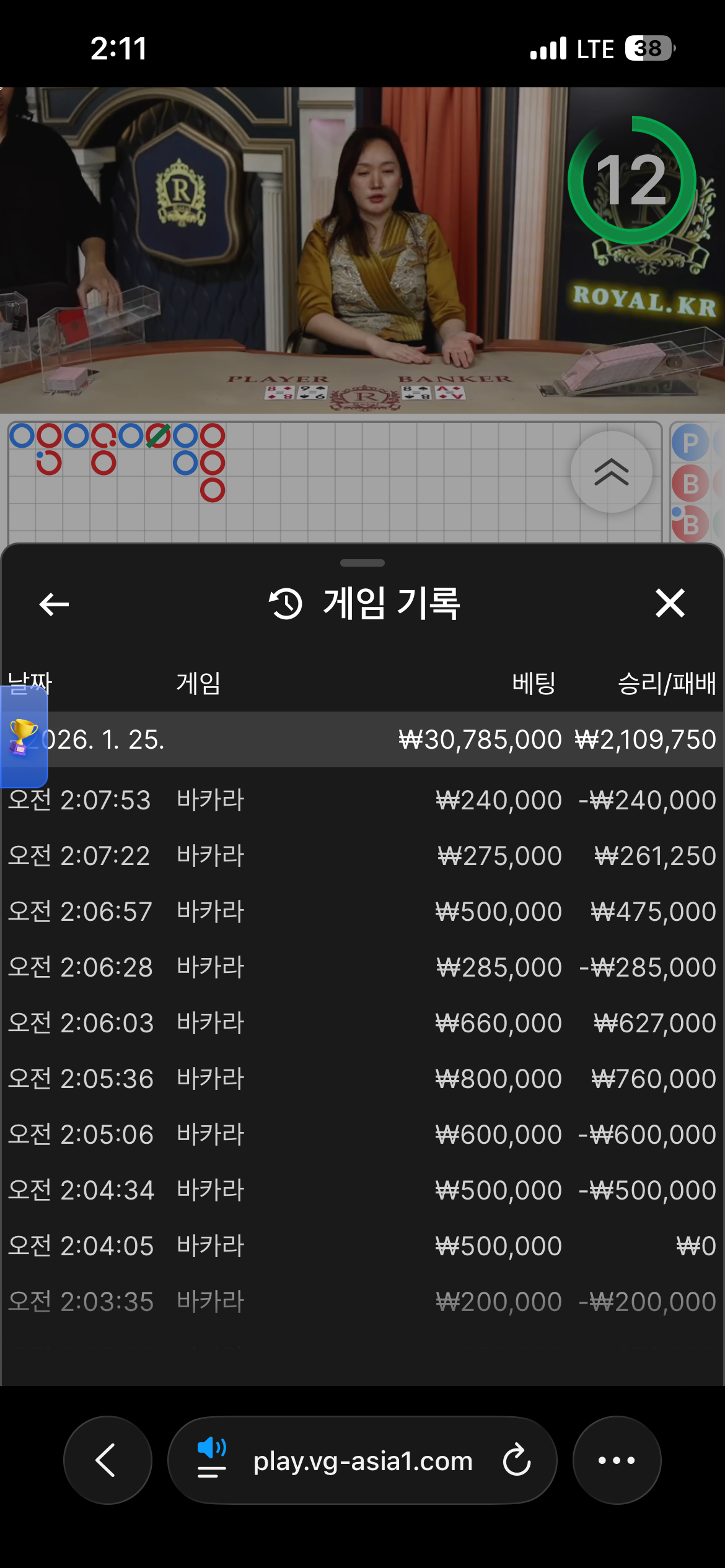Viewport: 725px width, 1568px height.
Task: Show the 오전 2:05:06 game round
Action: (x=362, y=1135)
